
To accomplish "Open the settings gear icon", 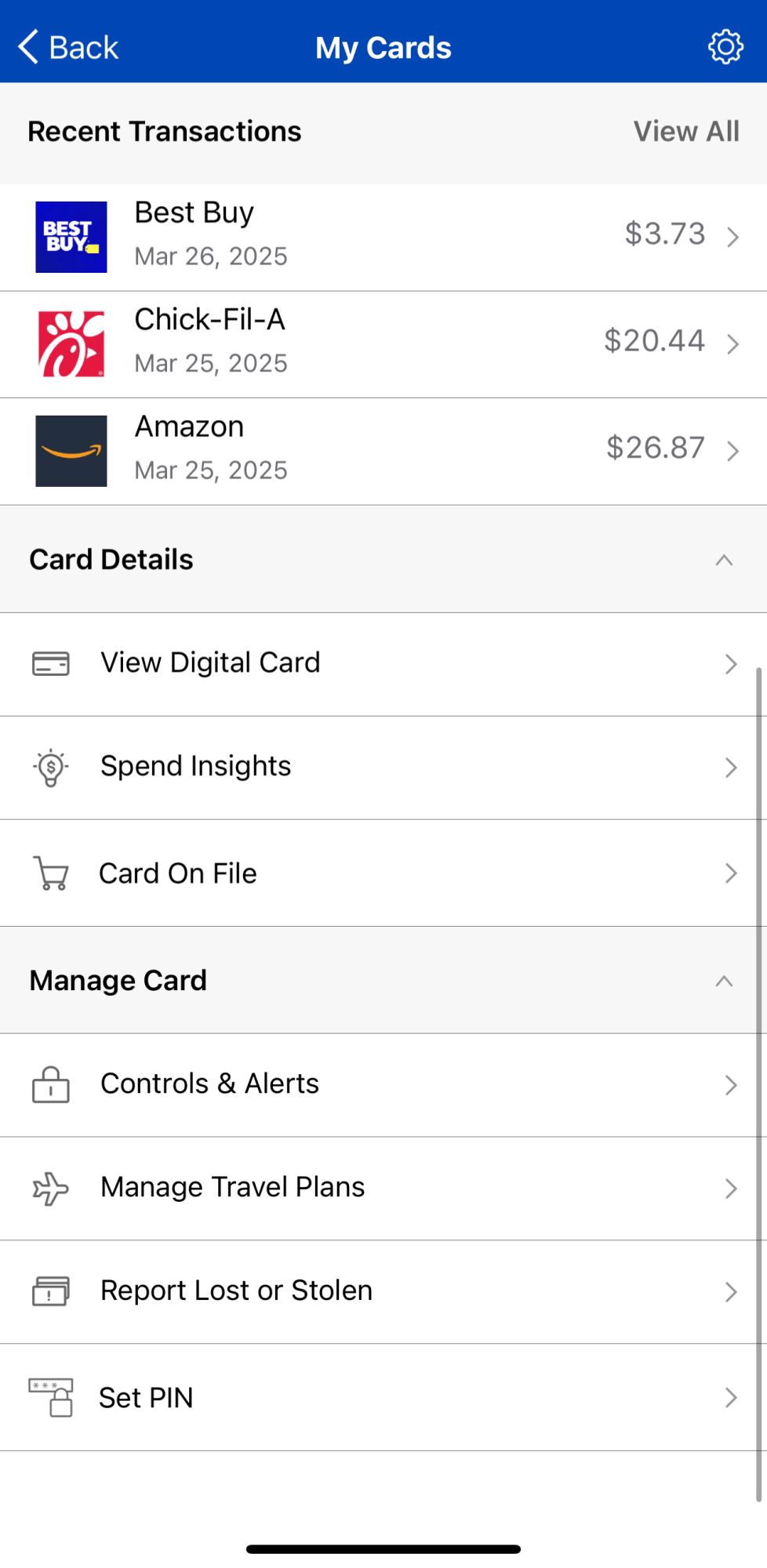I will 725,46.
